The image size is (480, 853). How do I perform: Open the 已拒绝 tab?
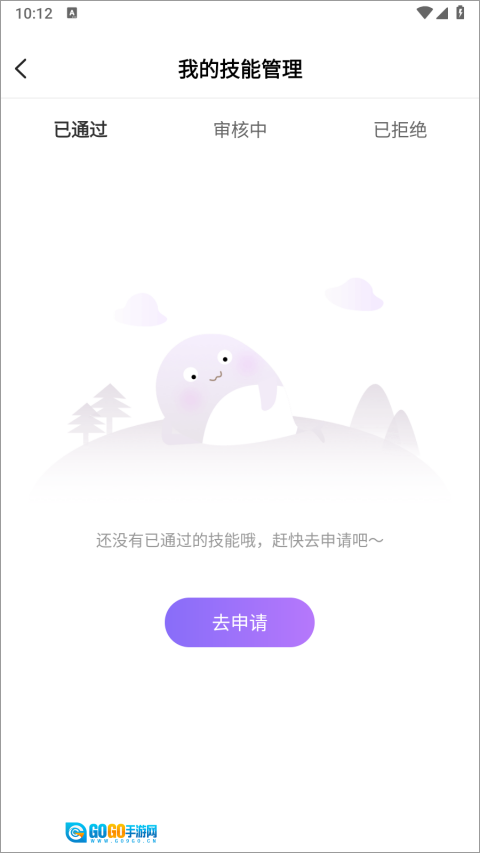400,130
